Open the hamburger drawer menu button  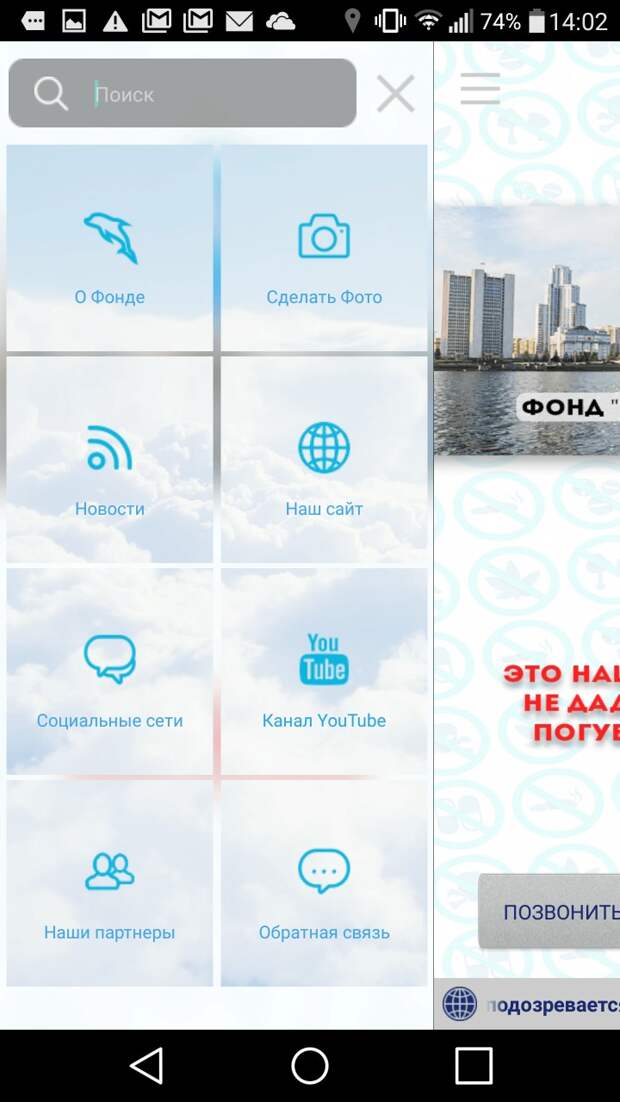tap(480, 89)
